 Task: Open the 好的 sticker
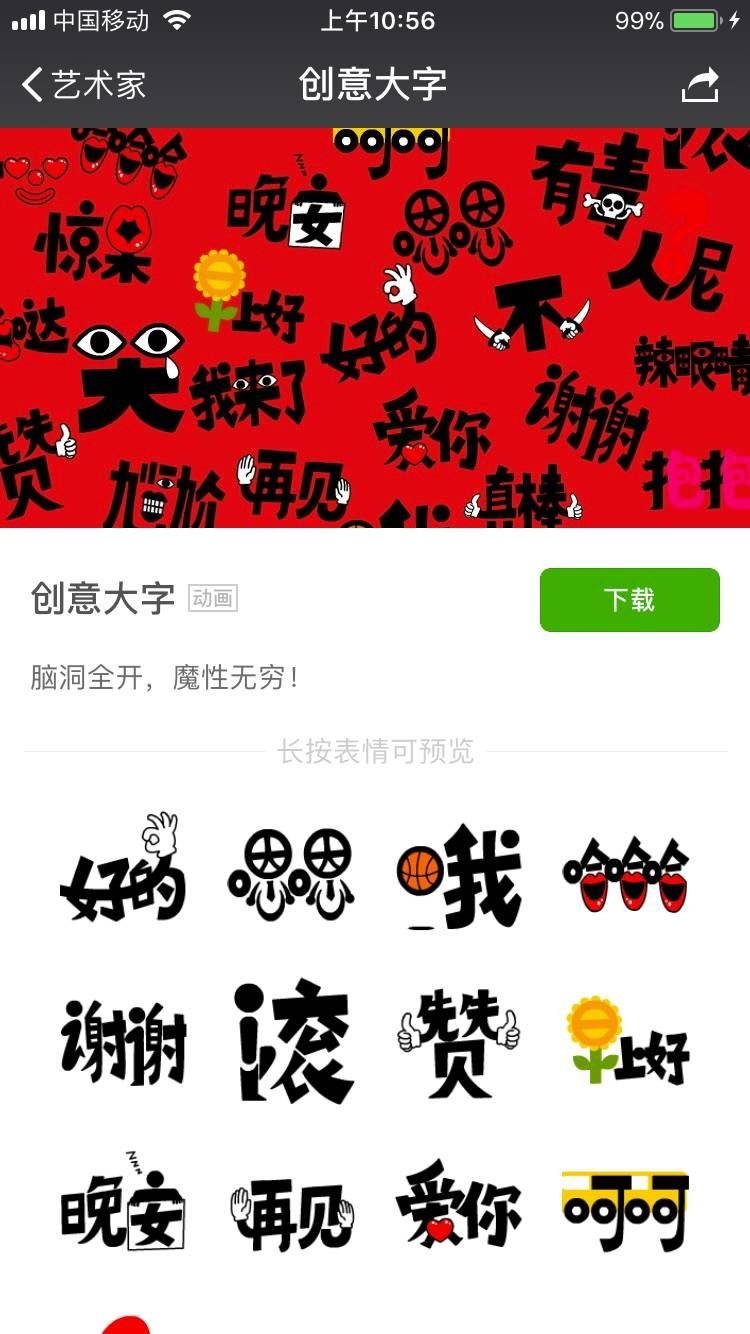coord(124,871)
